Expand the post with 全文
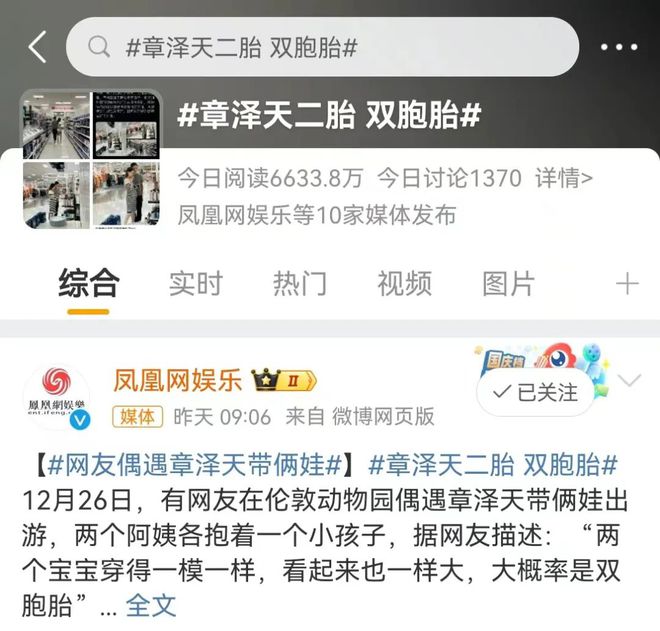Screen dimensions: 660x631 click(x=151, y=604)
